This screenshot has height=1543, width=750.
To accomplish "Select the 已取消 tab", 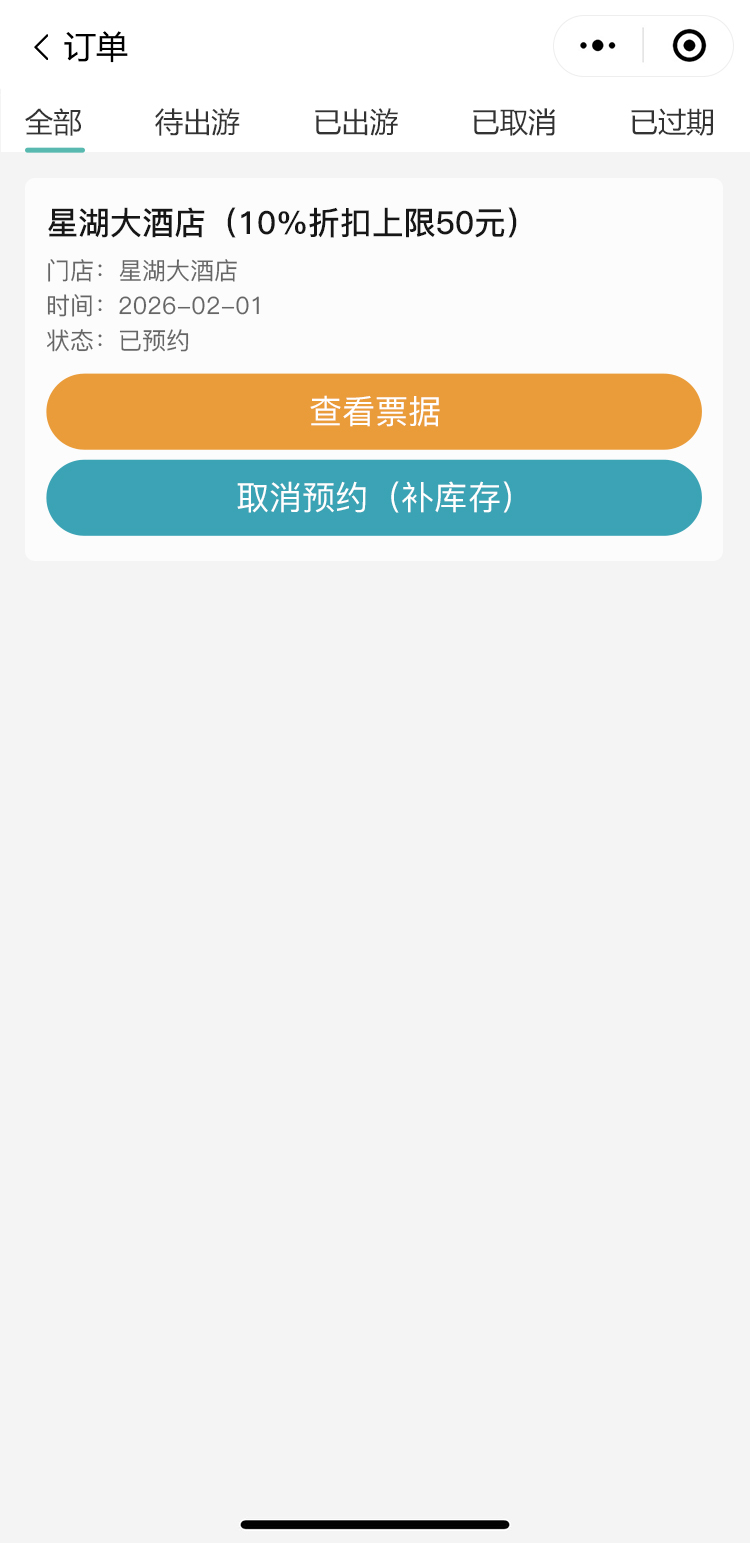I will pos(514,123).
